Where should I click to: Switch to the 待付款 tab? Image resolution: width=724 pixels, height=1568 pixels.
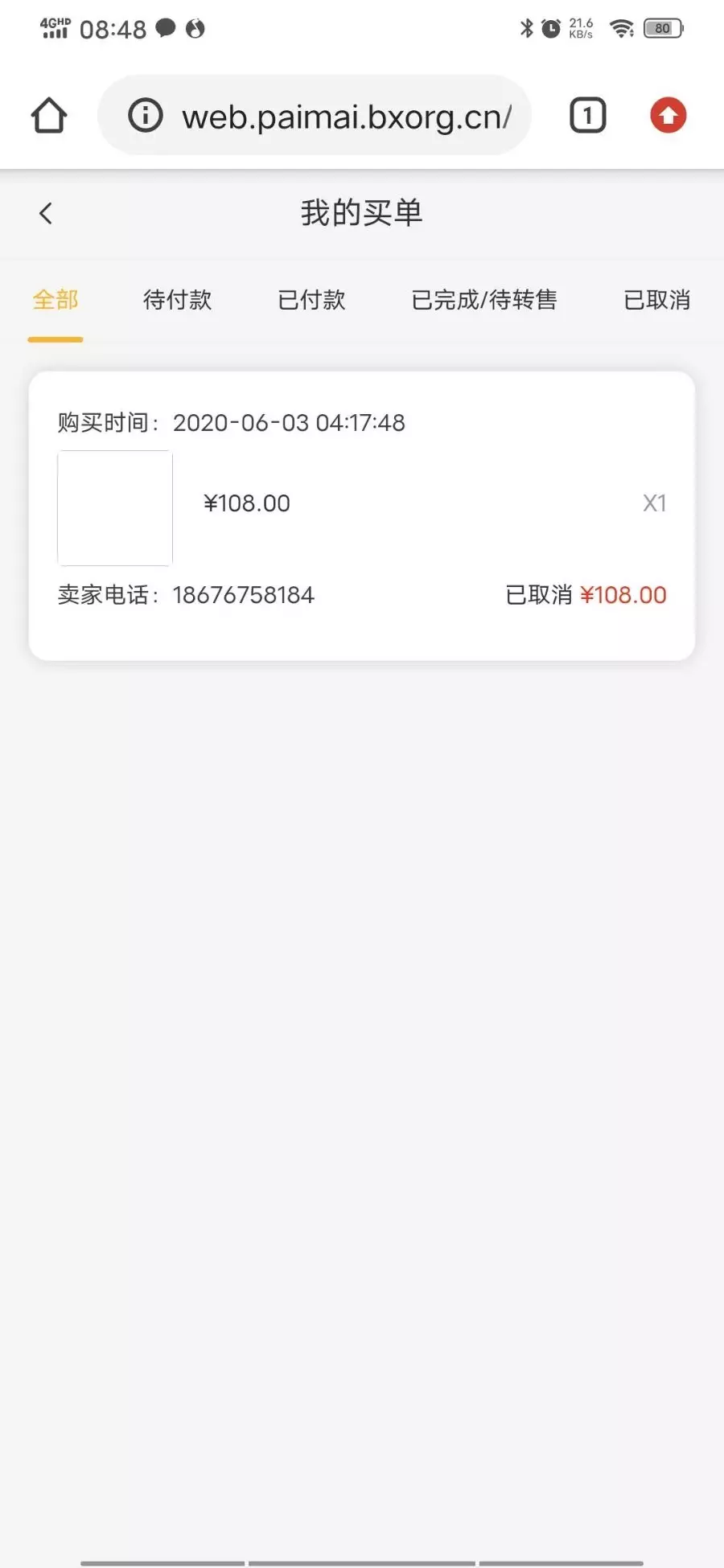(x=177, y=300)
